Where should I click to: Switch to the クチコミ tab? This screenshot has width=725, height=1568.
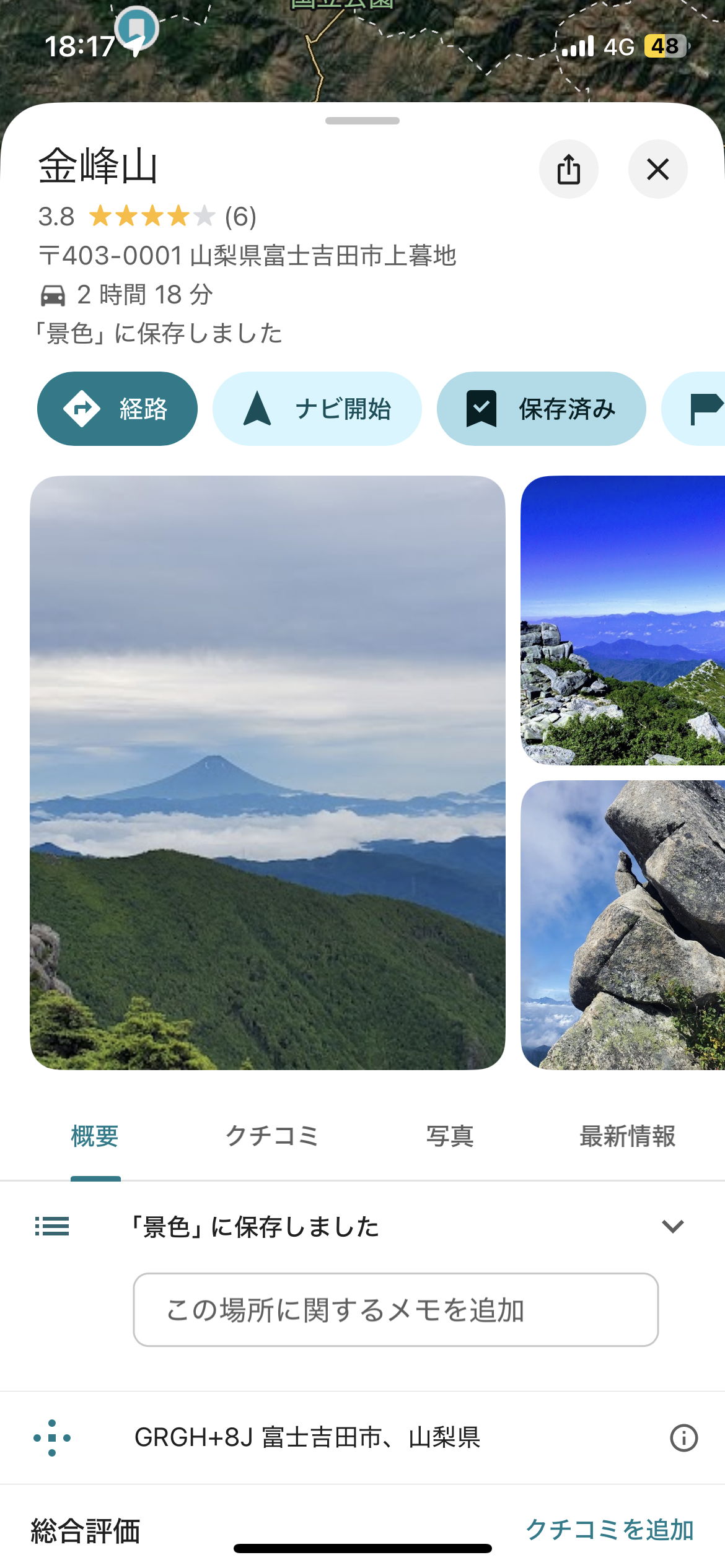(272, 1136)
